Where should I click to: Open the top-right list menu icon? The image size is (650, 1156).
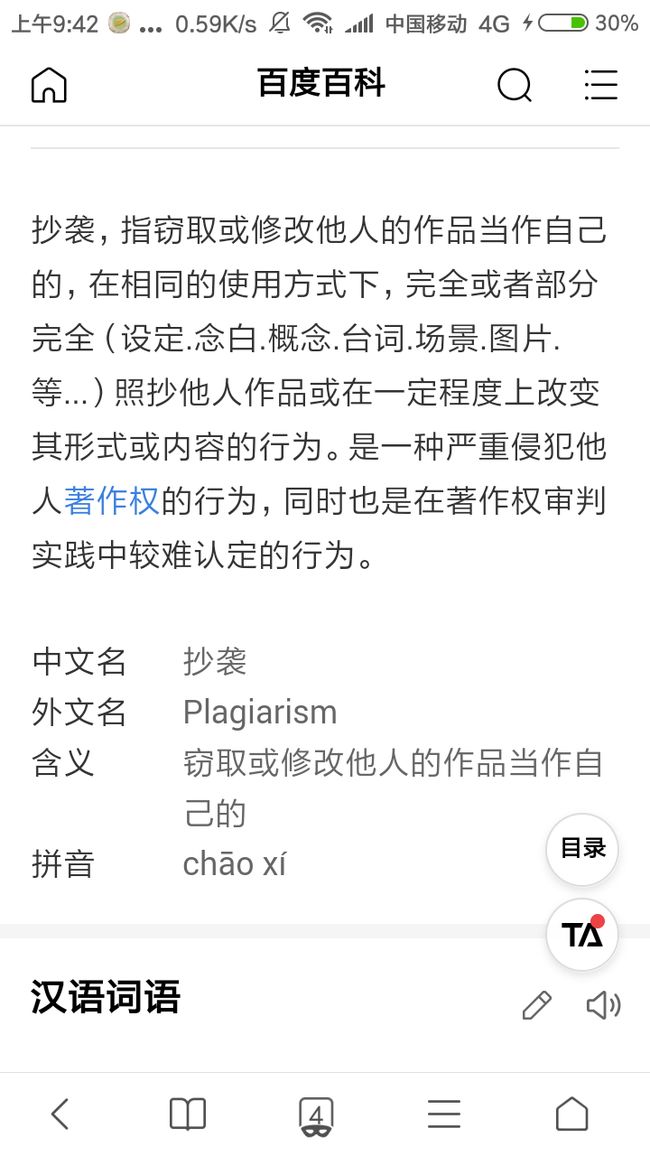pyautogui.click(x=601, y=86)
